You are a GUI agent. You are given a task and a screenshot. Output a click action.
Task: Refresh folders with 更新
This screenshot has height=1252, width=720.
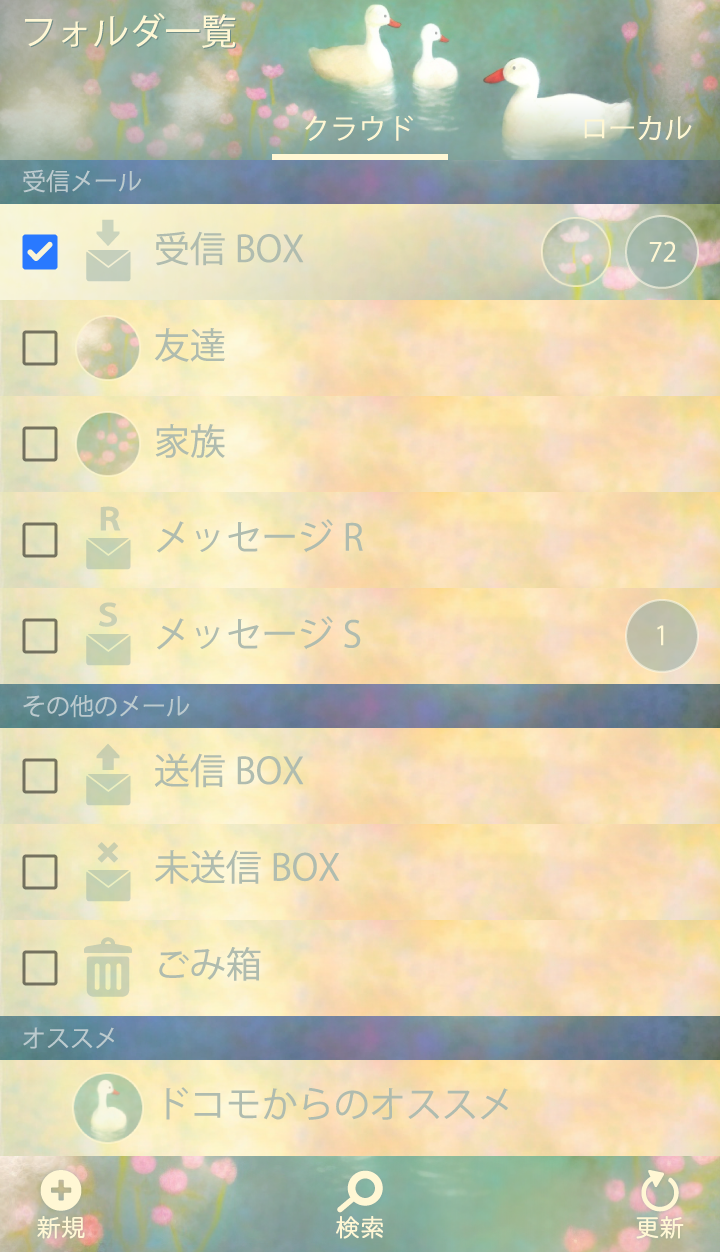[x=659, y=1205]
